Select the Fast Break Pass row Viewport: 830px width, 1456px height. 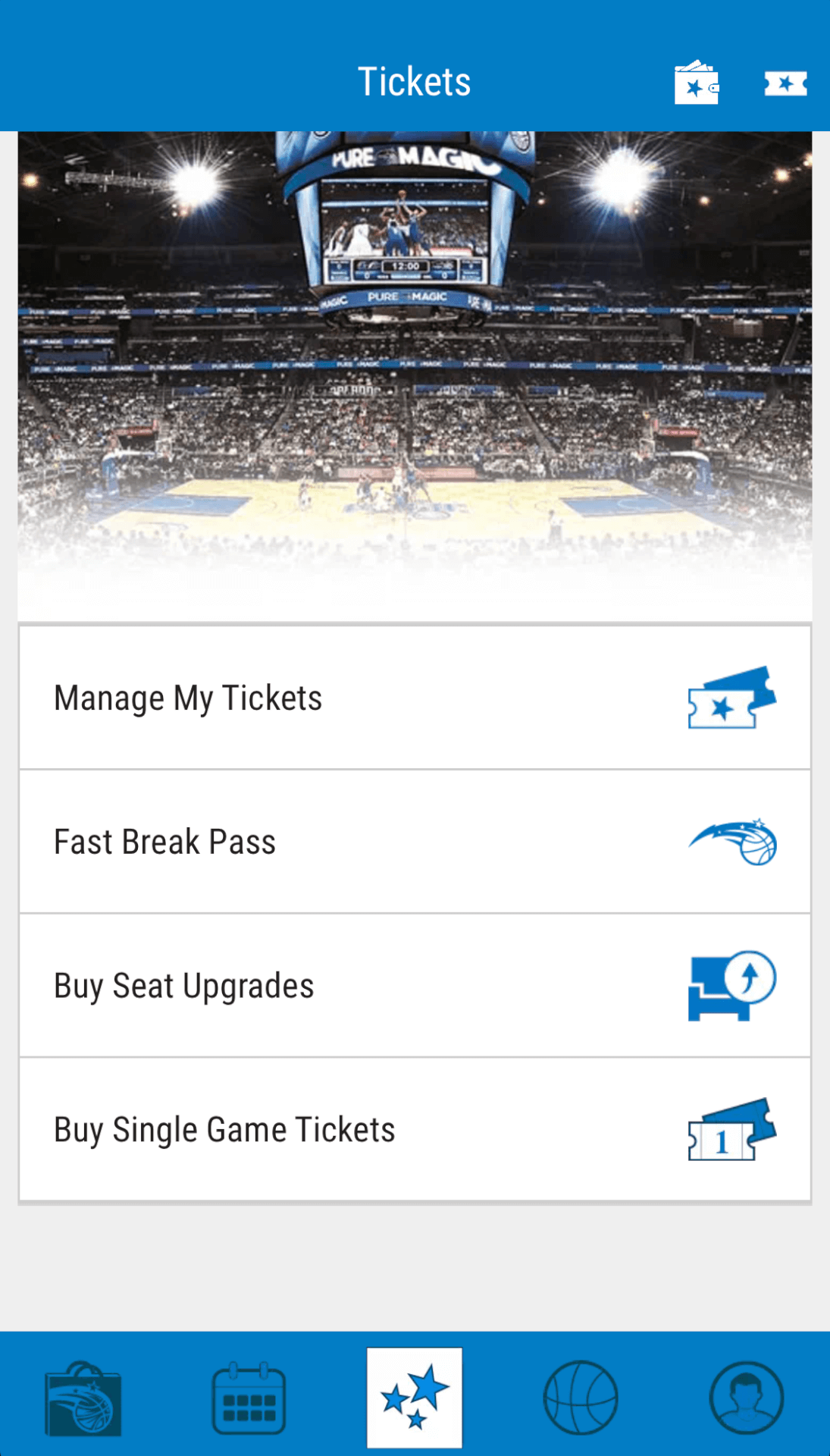coord(415,842)
